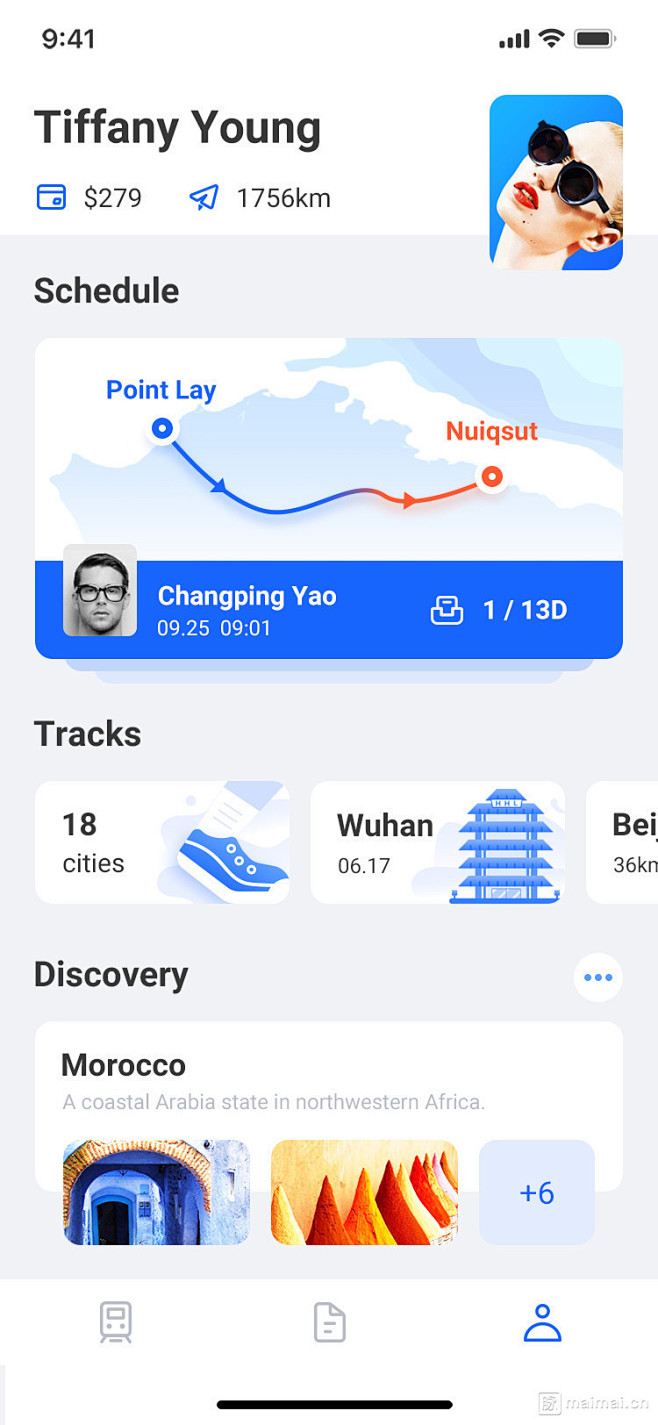
Task: View the colorful spice cones photo
Action: point(364,1192)
